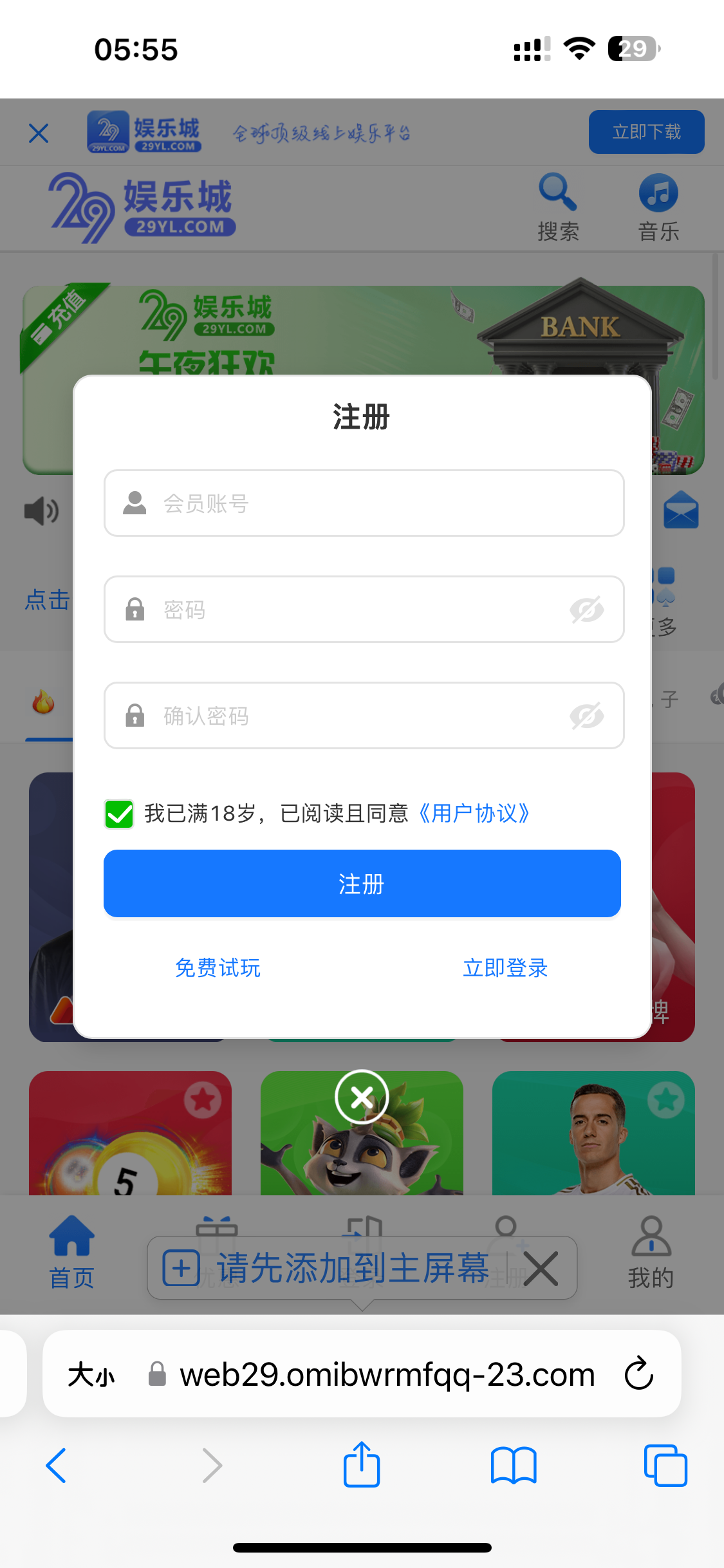Image resolution: width=724 pixels, height=1568 pixels.
Task: Open Safari tabs overview
Action: point(665,1465)
